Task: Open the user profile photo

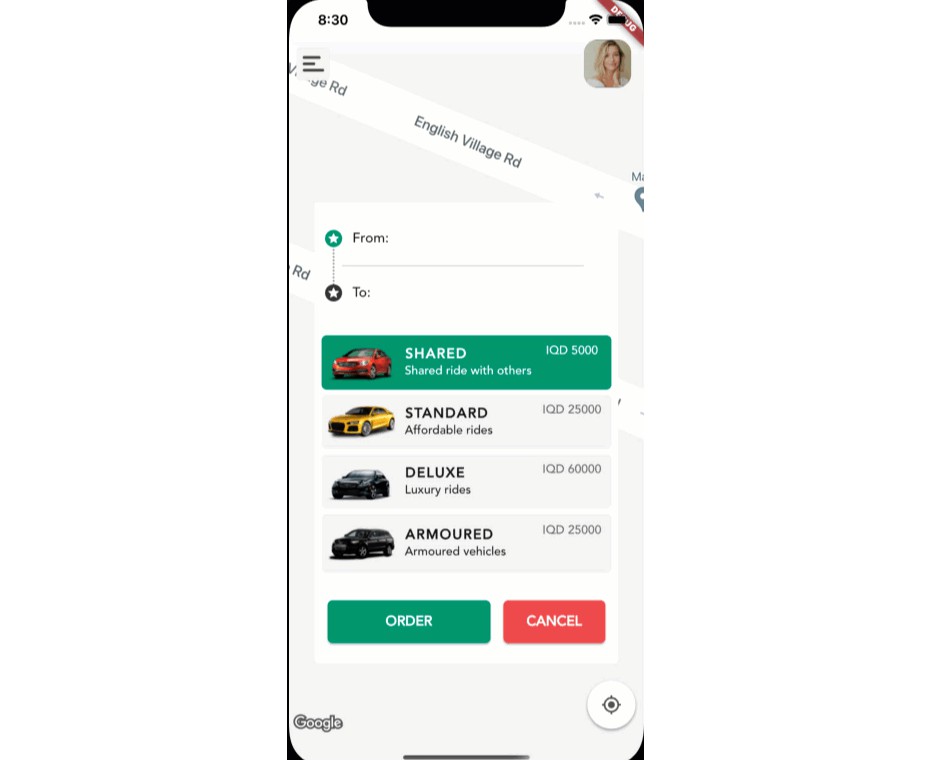Action: (x=607, y=64)
